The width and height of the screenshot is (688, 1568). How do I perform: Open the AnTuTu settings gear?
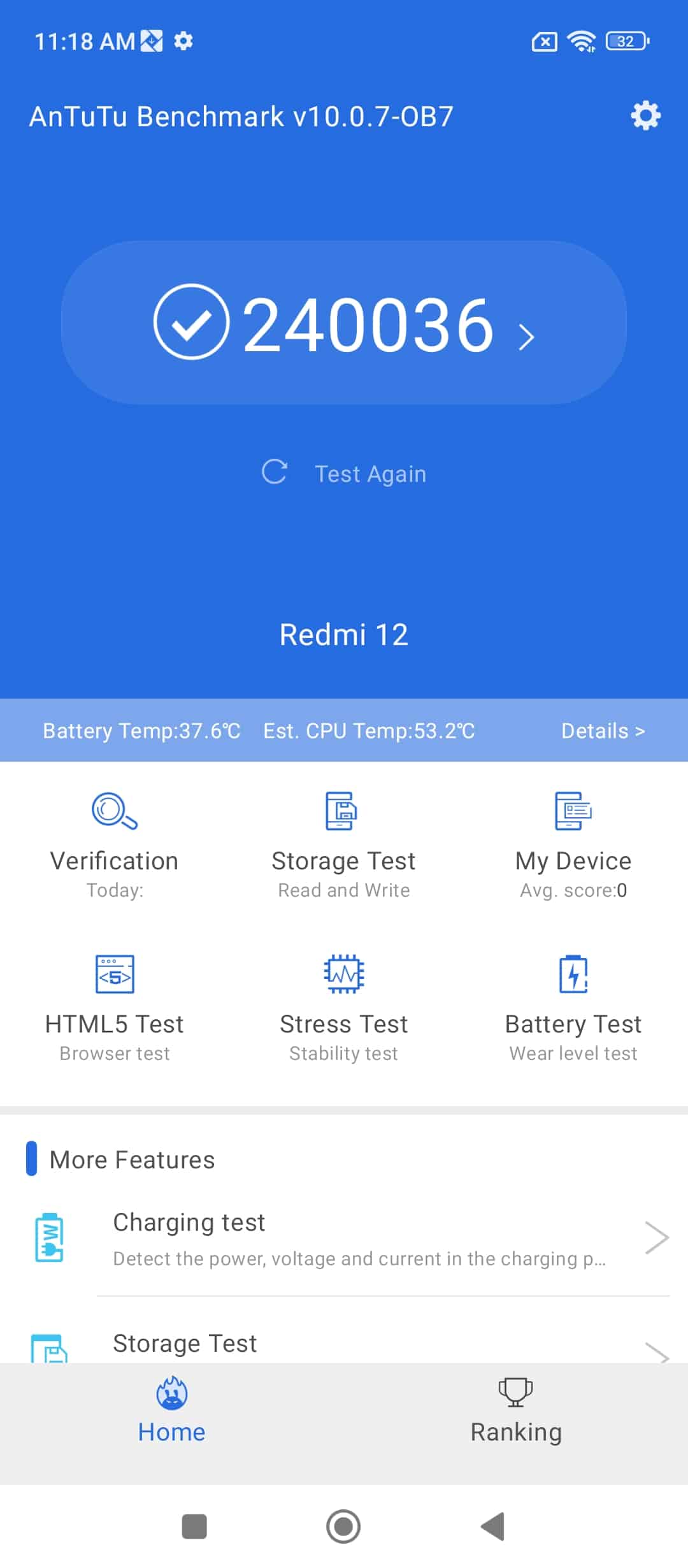(645, 116)
